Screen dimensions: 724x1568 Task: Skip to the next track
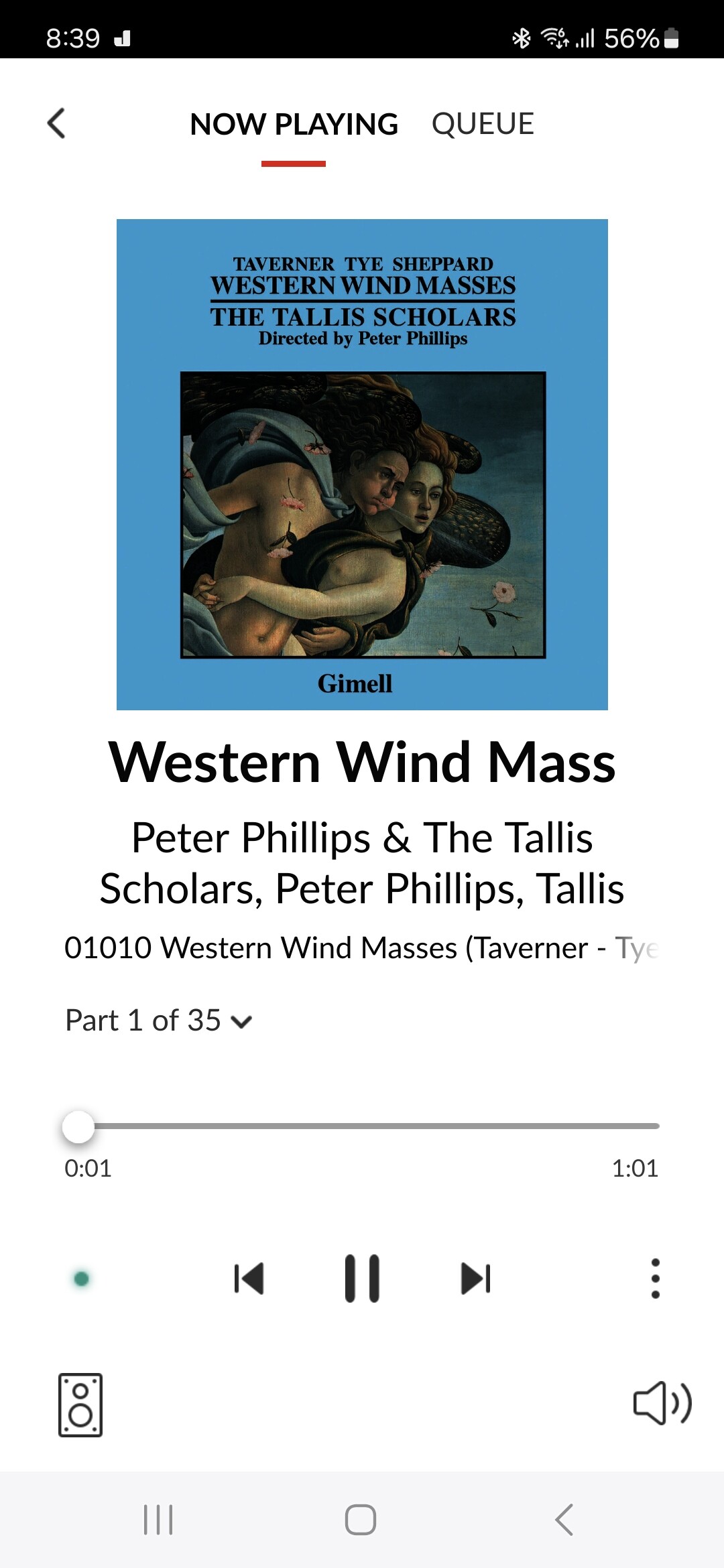(476, 1278)
